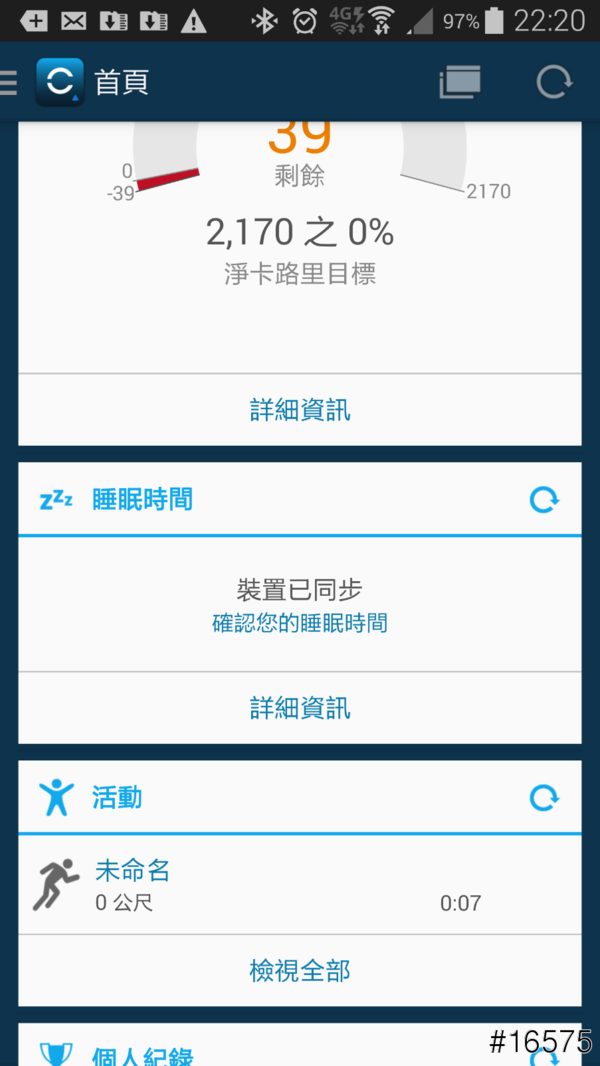
Task: Refresh the 睡眠時間 card
Action: (x=544, y=499)
